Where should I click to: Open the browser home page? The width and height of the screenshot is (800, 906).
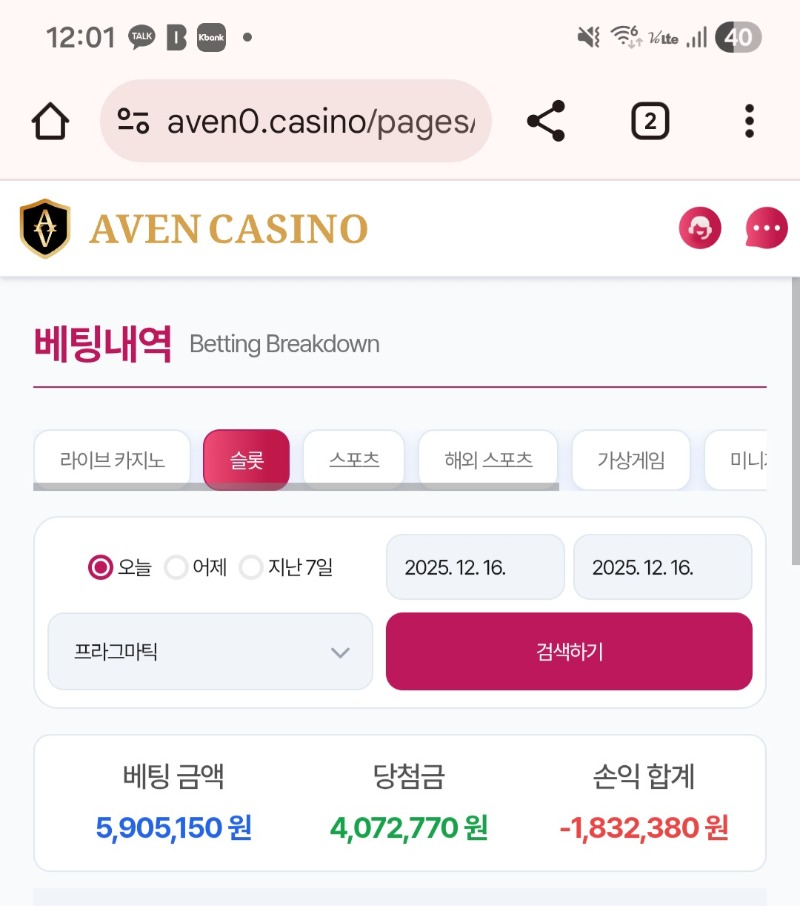coord(50,122)
